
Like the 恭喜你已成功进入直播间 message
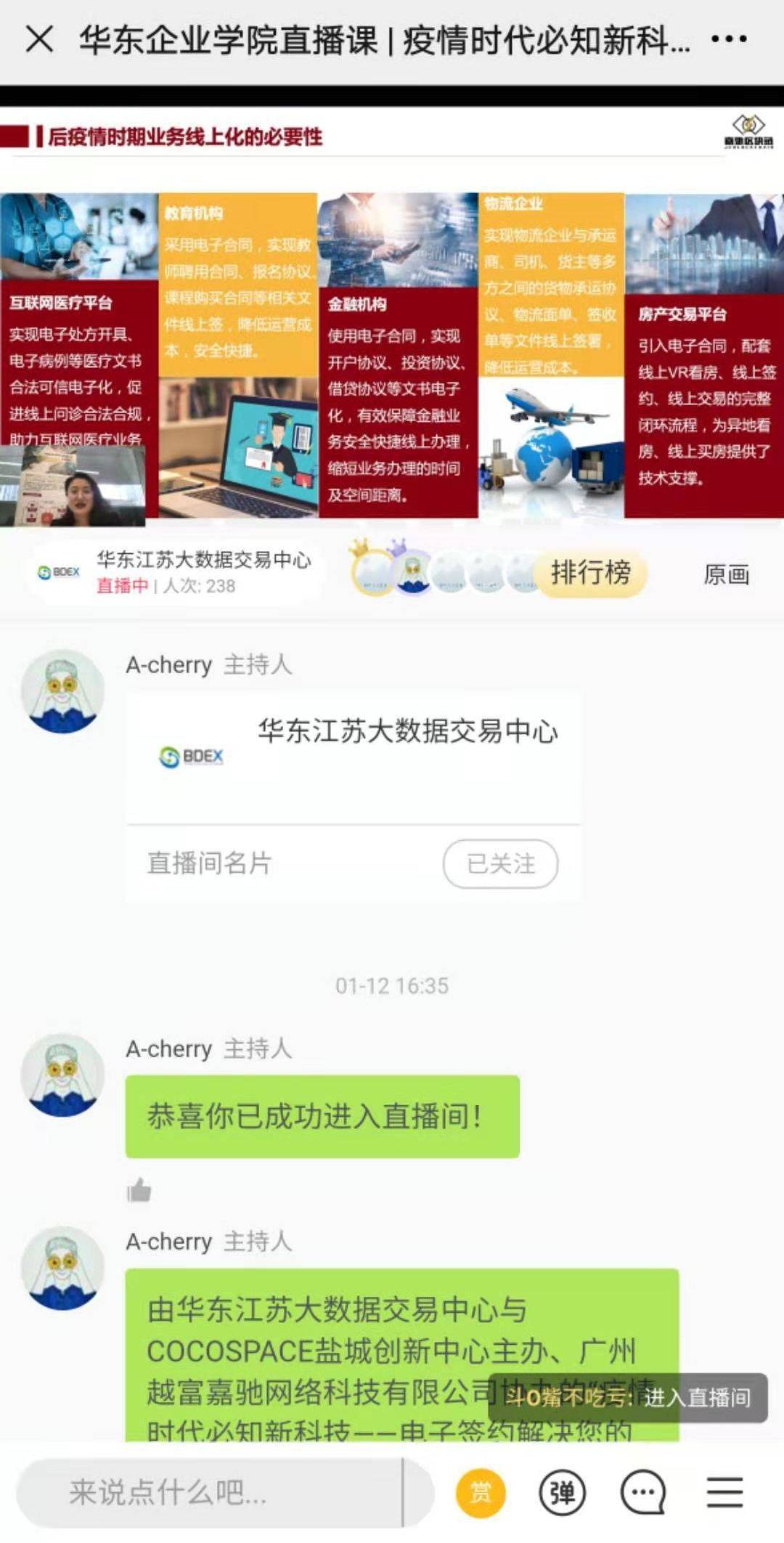(x=139, y=1190)
